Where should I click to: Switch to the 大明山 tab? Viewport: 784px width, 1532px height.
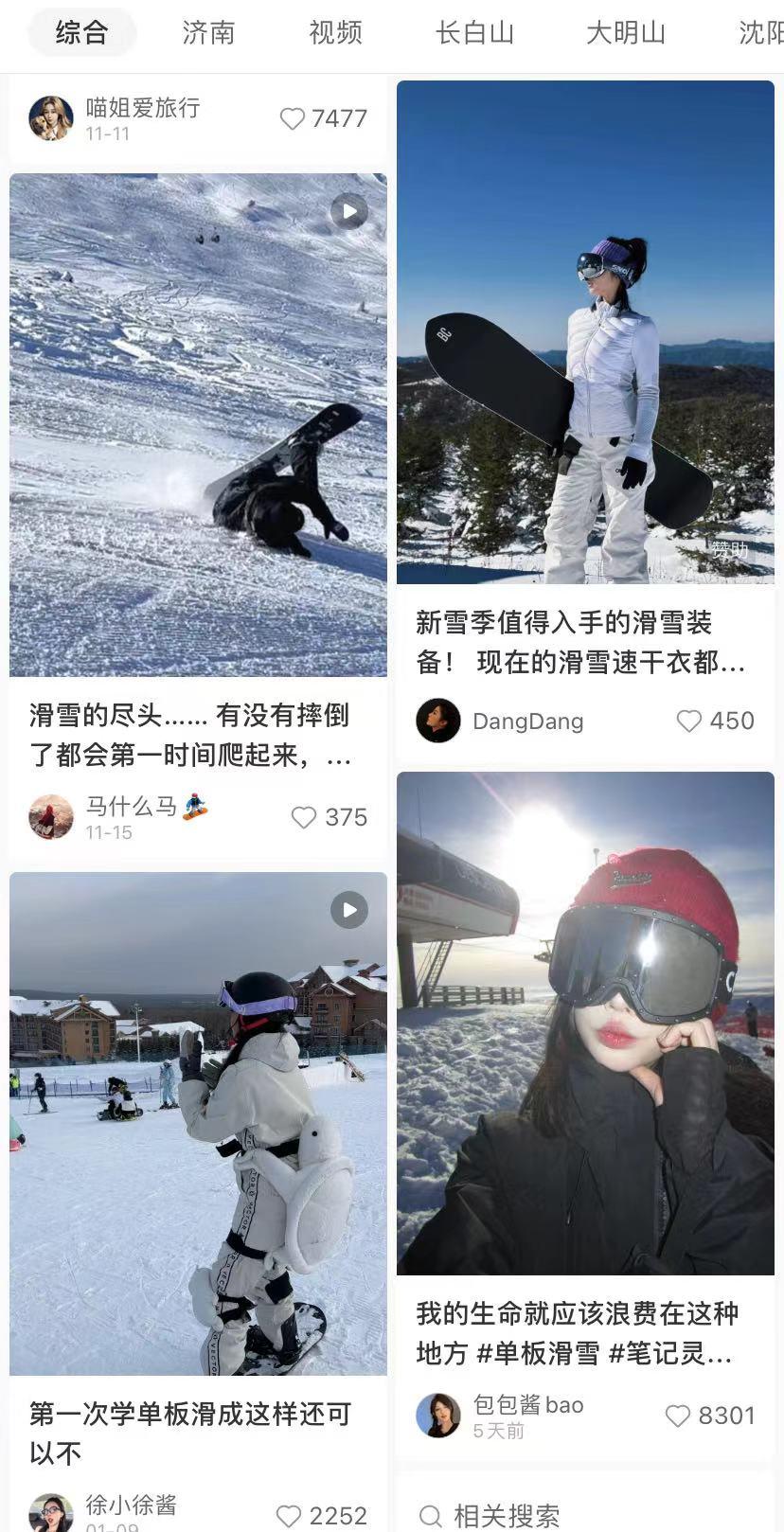point(625,33)
